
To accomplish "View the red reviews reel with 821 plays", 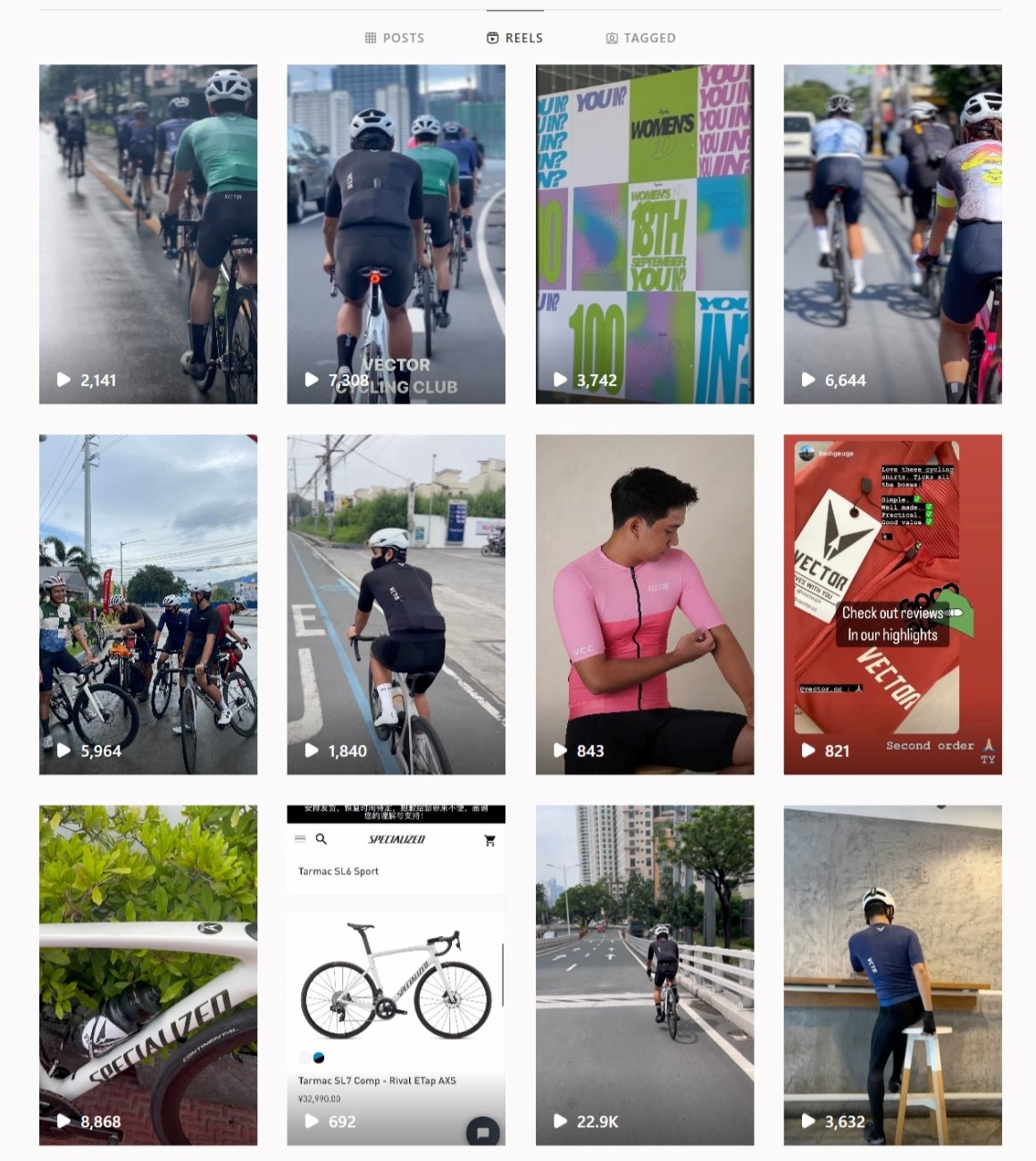I will [892, 604].
